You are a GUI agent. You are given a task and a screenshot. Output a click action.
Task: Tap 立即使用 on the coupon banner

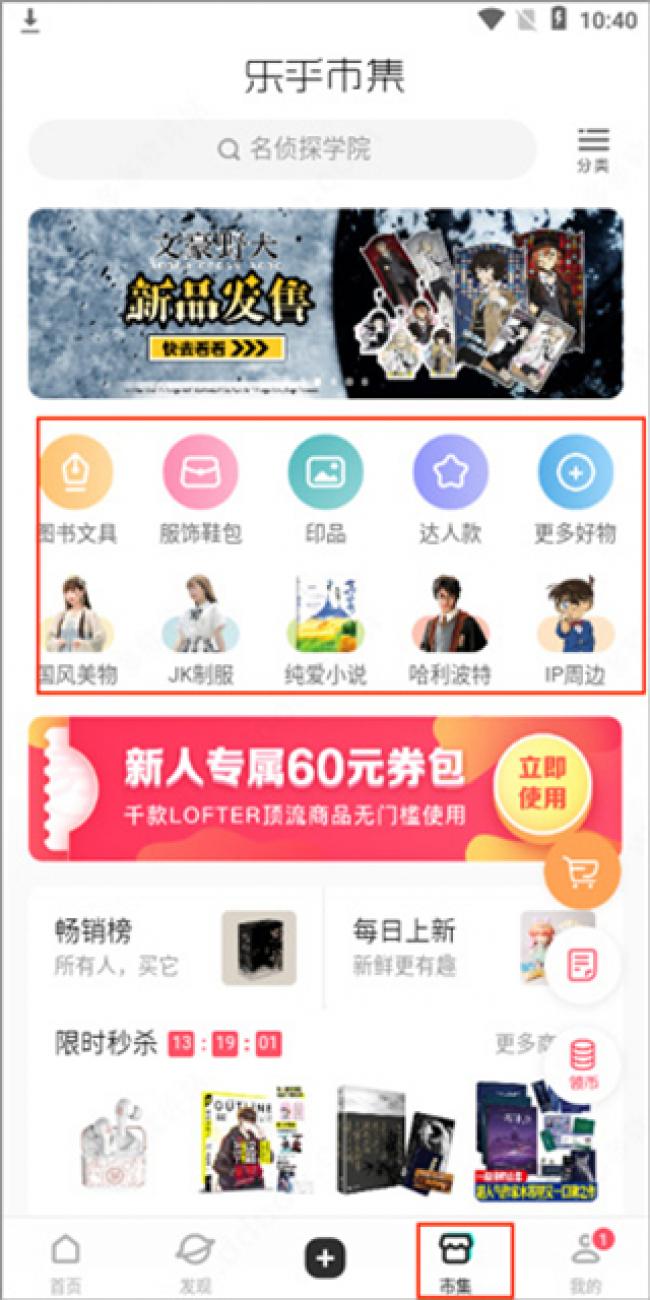pos(542,784)
